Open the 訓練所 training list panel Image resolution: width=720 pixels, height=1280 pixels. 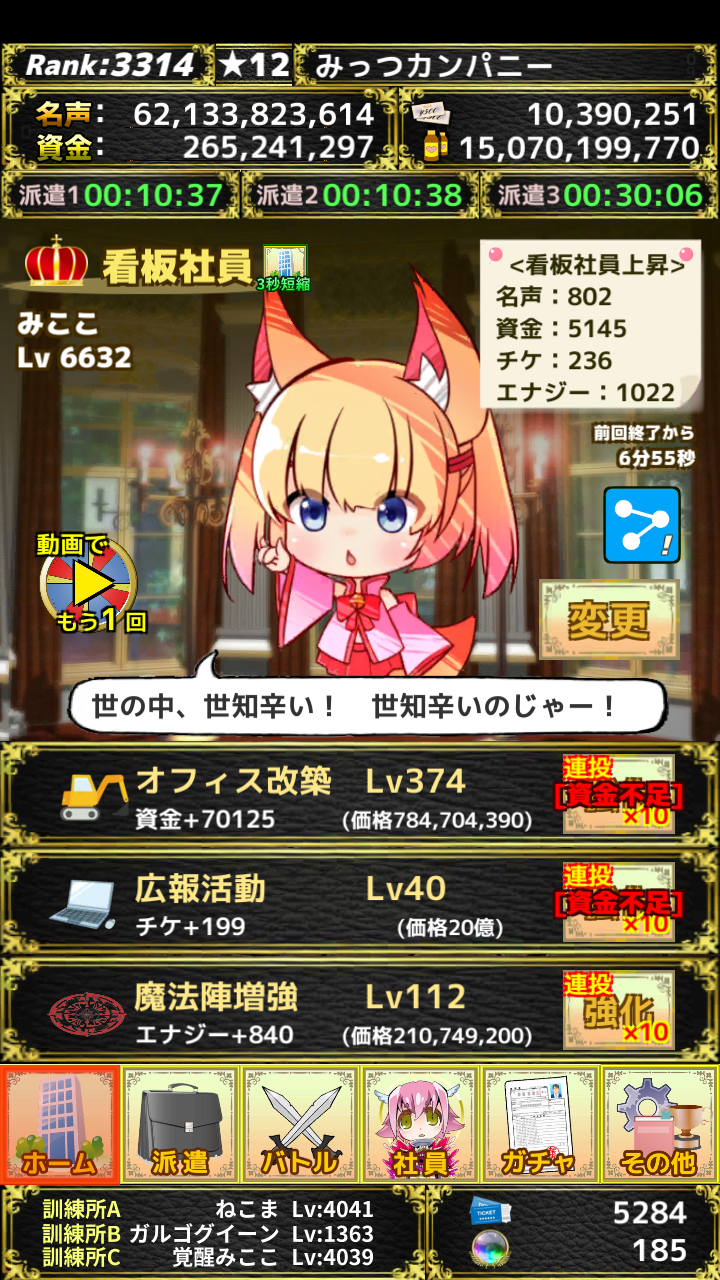[210, 1233]
